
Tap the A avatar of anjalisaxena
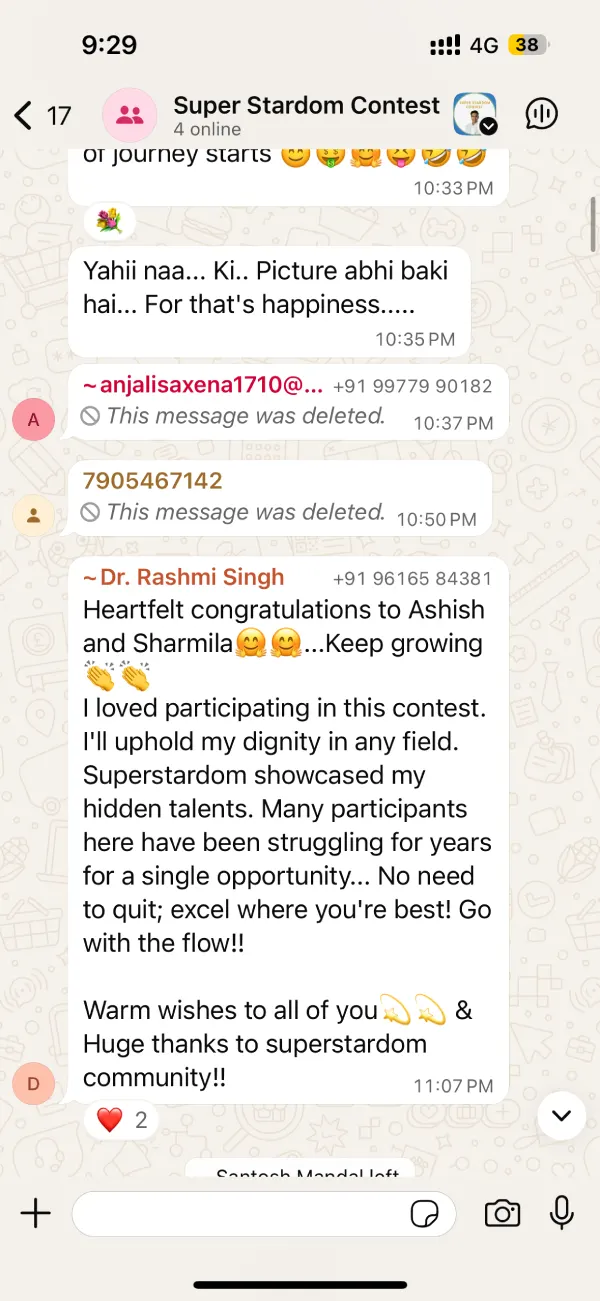[x=34, y=421]
